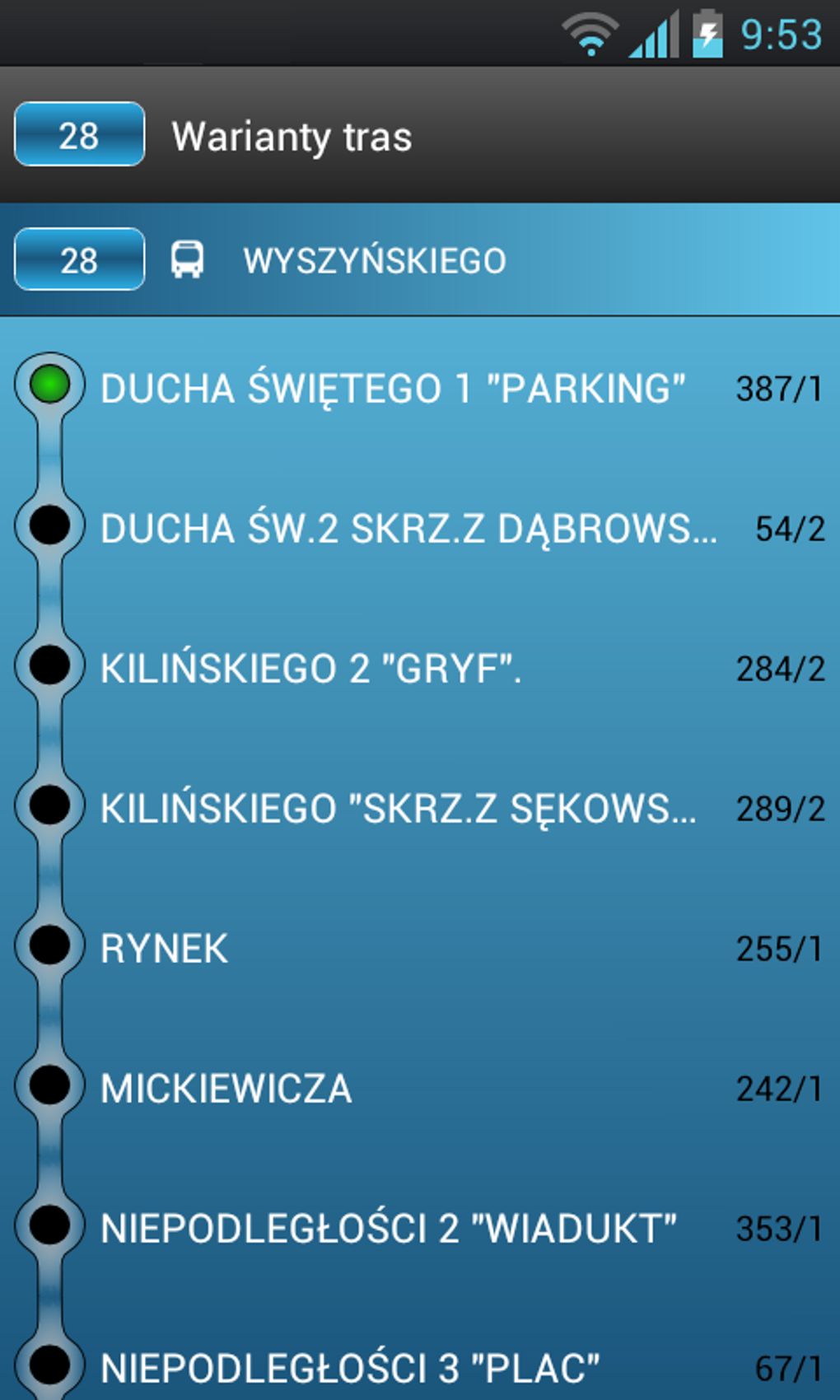Viewport: 840px width, 1400px height.
Task: Select the 28 Wyszyńskiego route variant
Action: (x=420, y=260)
